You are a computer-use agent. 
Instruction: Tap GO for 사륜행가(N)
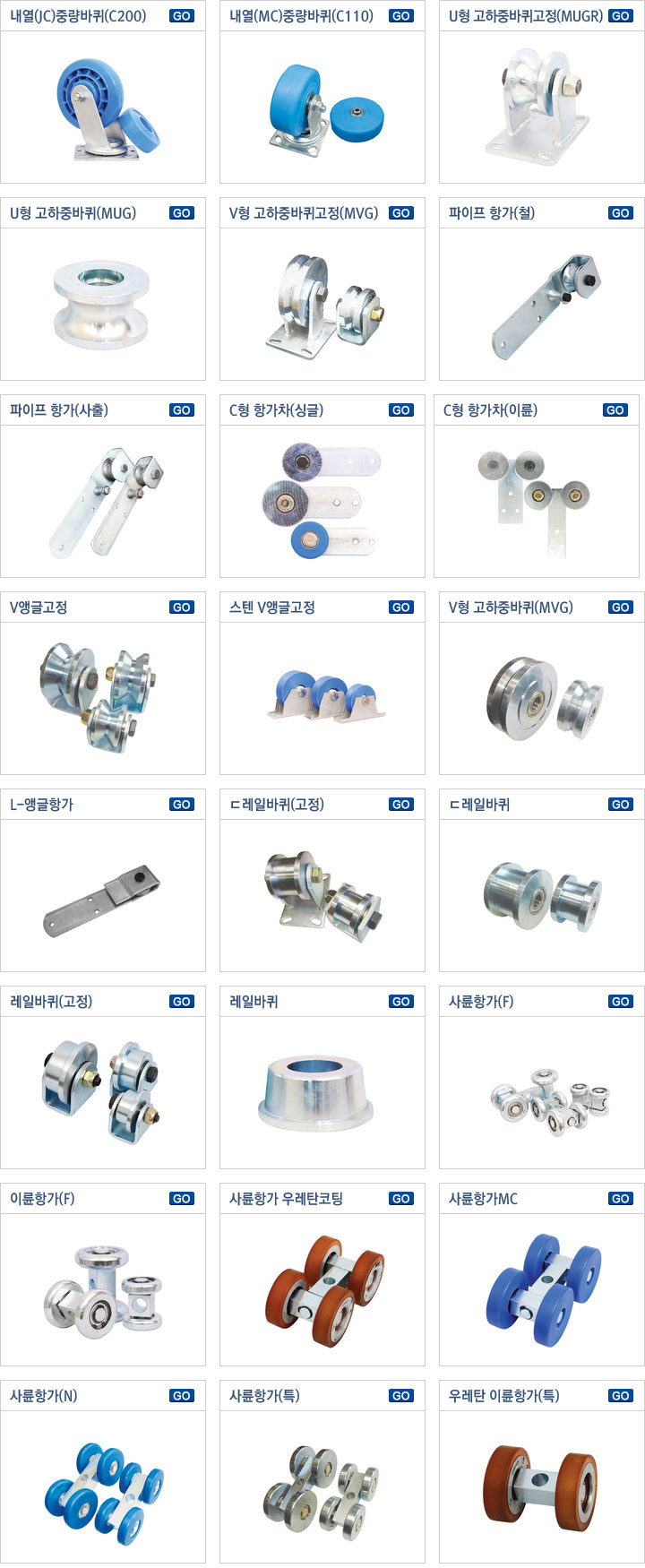click(182, 1396)
